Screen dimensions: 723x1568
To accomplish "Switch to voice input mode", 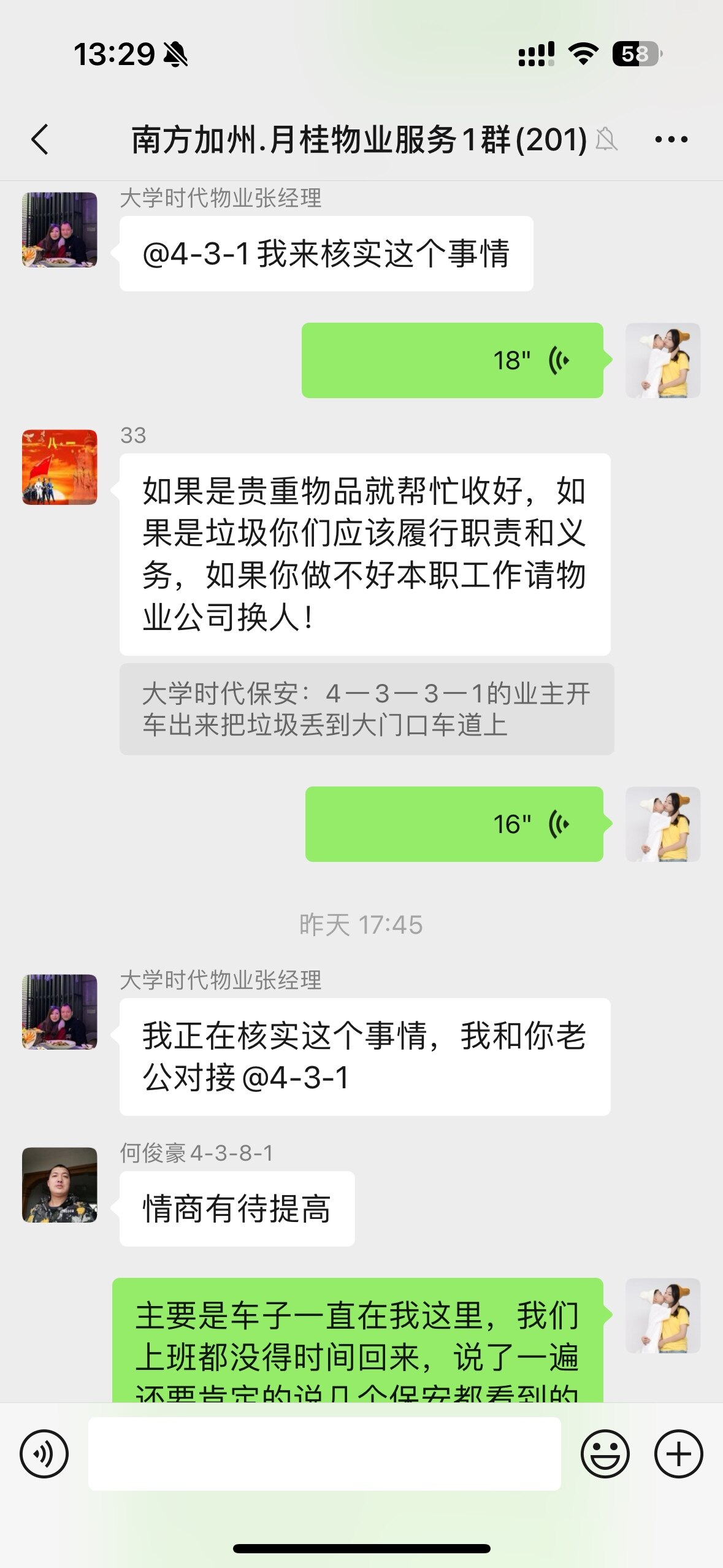I will (44, 1454).
